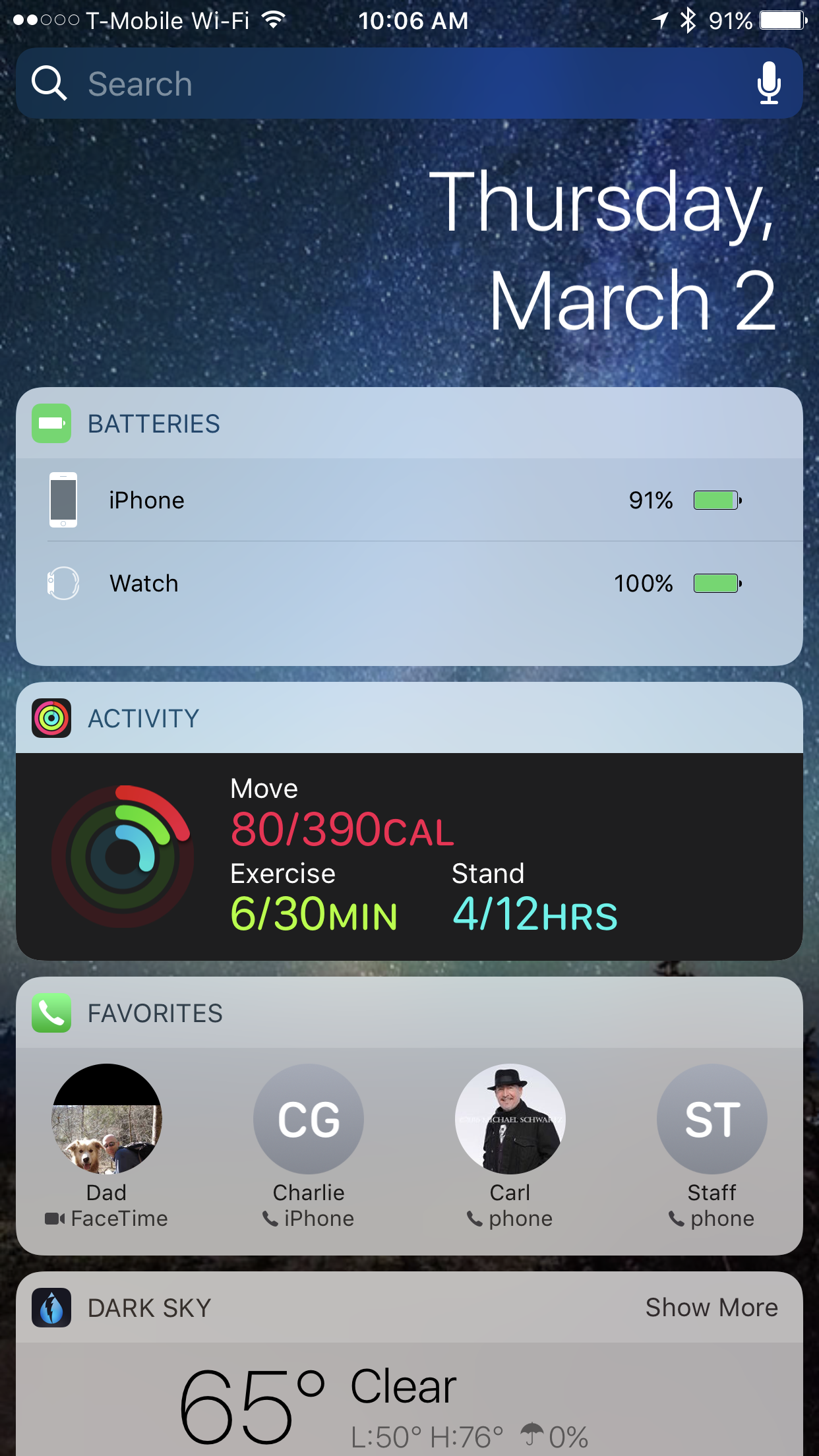Start voice dictation with the microphone icon
This screenshot has width=819, height=1456.
tap(768, 84)
